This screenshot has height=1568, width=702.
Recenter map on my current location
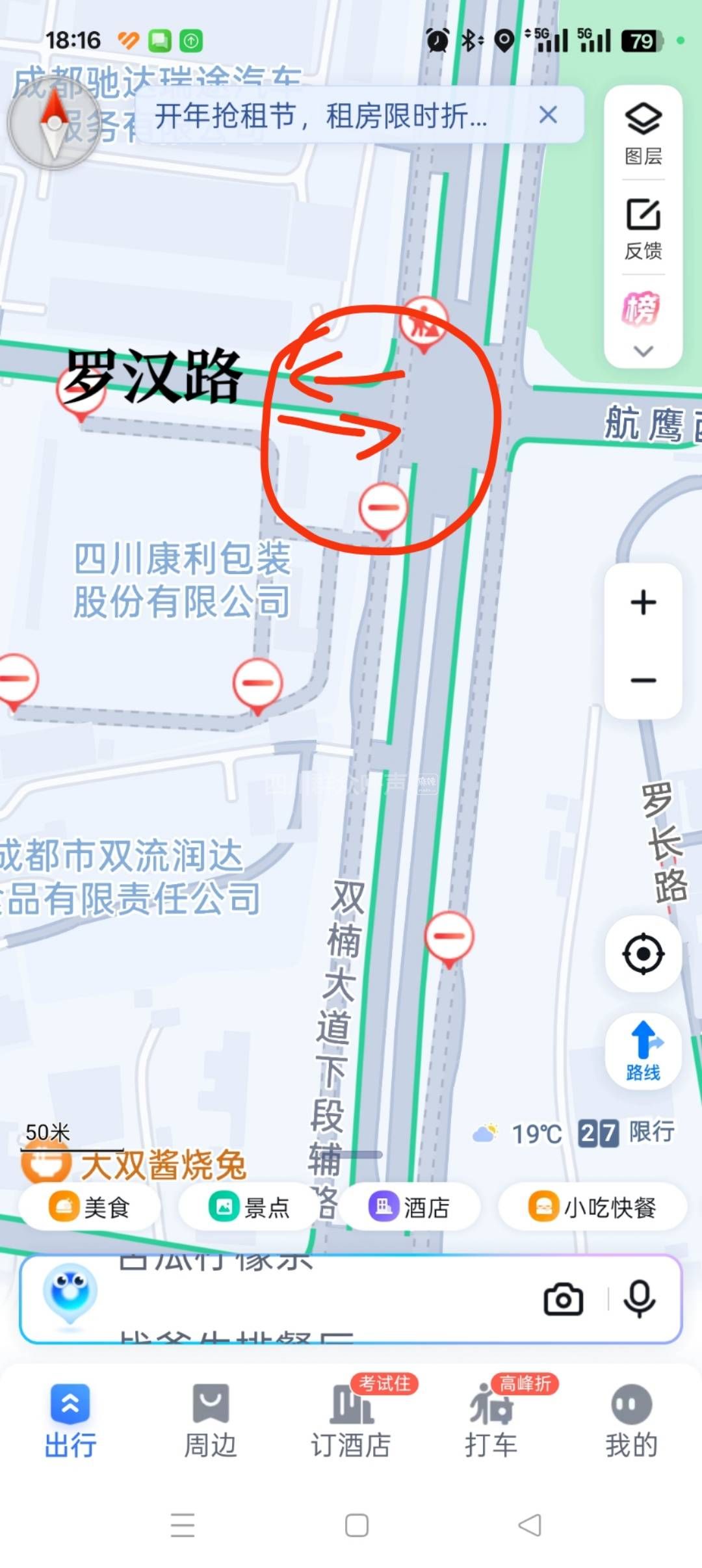(x=643, y=954)
